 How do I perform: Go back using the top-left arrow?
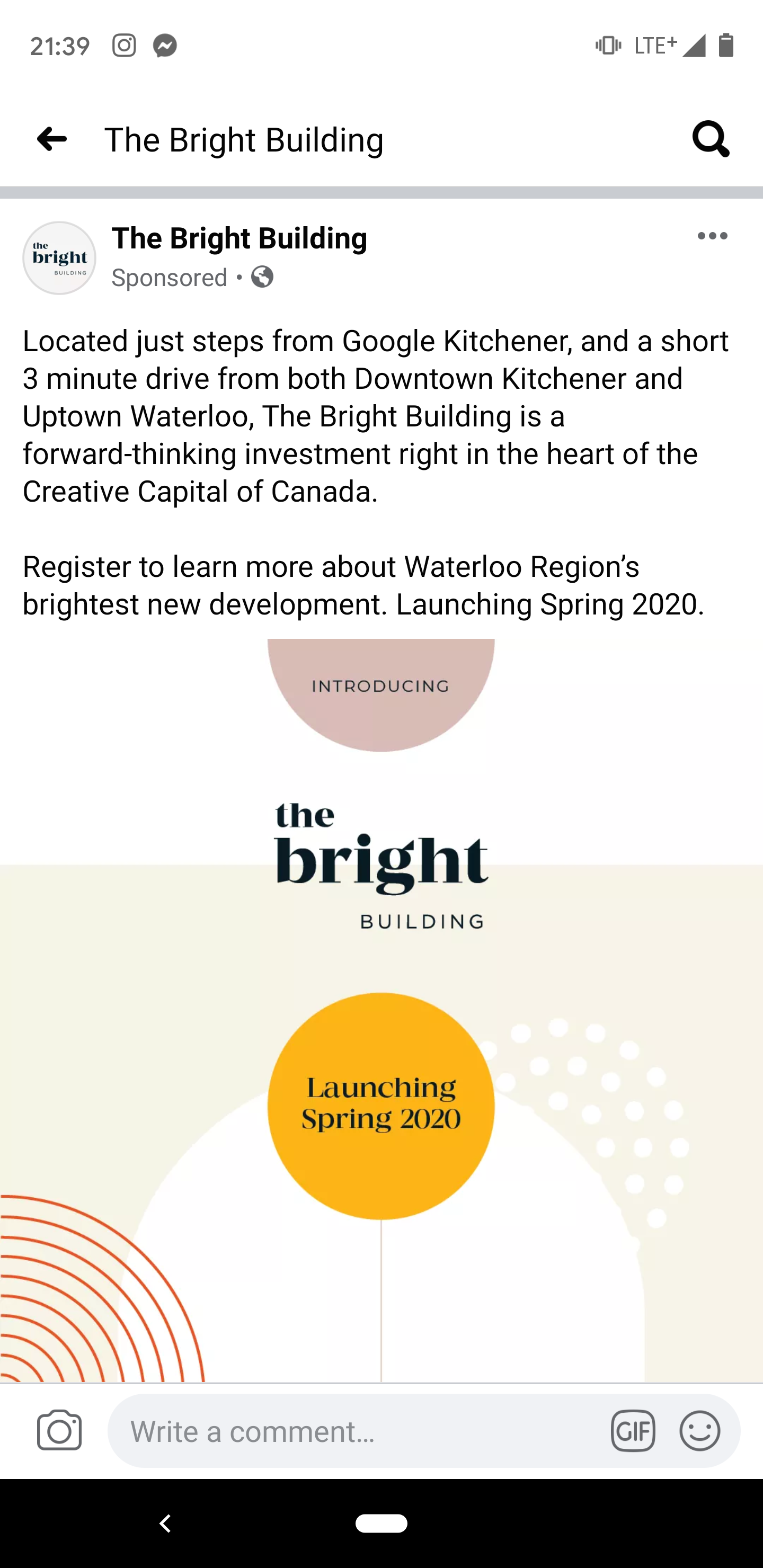52,139
